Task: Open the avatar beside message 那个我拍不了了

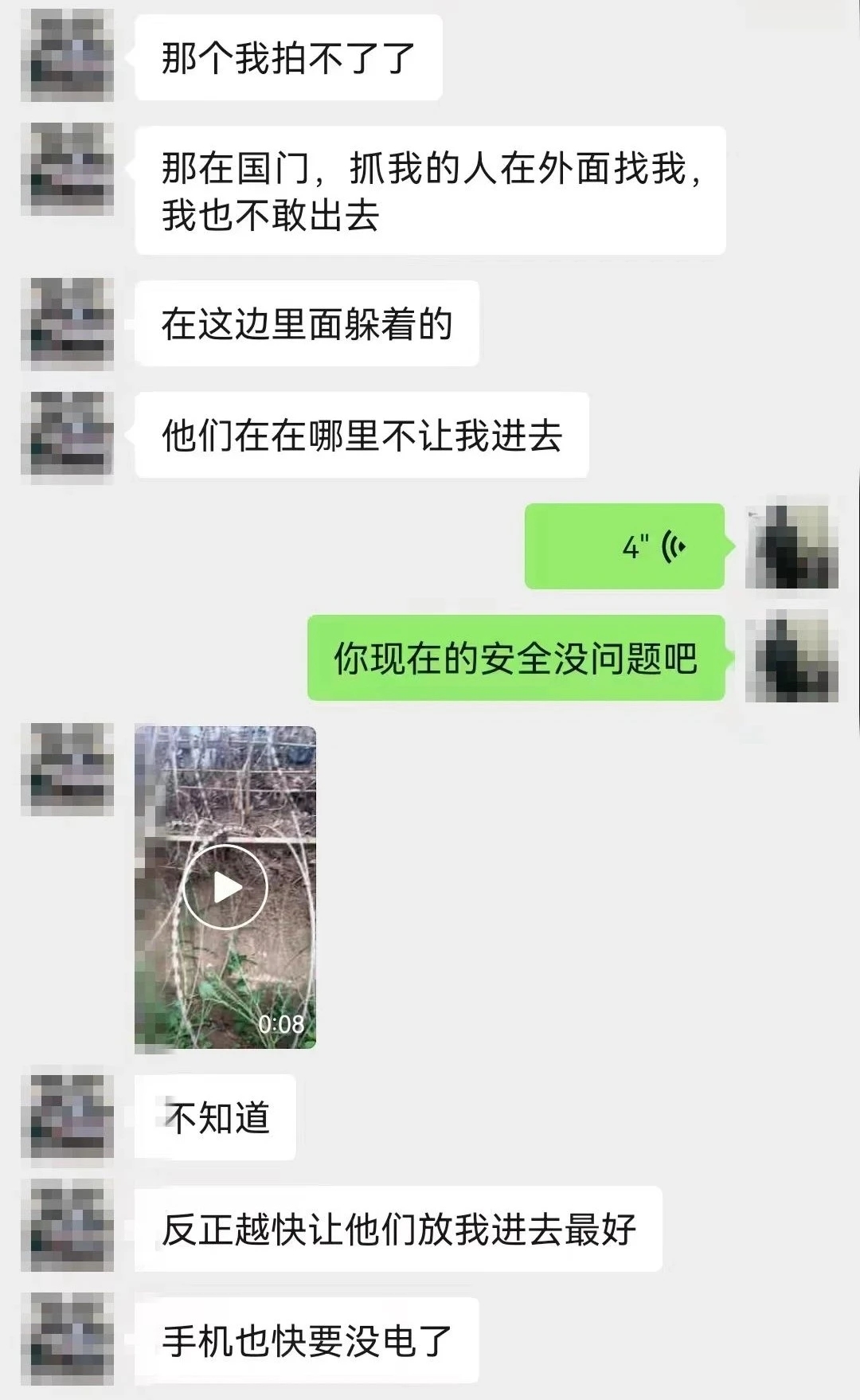Action: [x=68, y=56]
